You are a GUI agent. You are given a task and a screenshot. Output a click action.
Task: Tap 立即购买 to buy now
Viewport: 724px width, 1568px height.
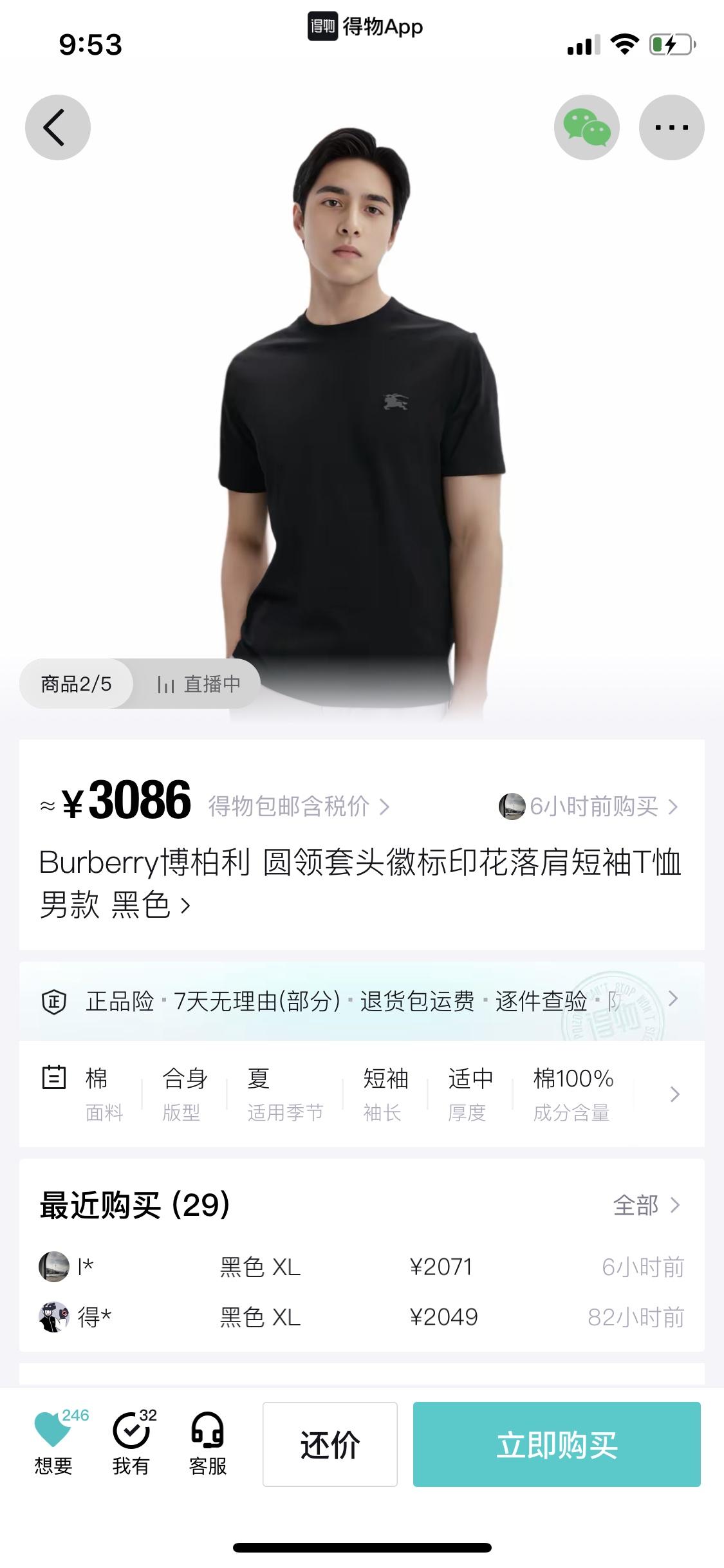[557, 1445]
